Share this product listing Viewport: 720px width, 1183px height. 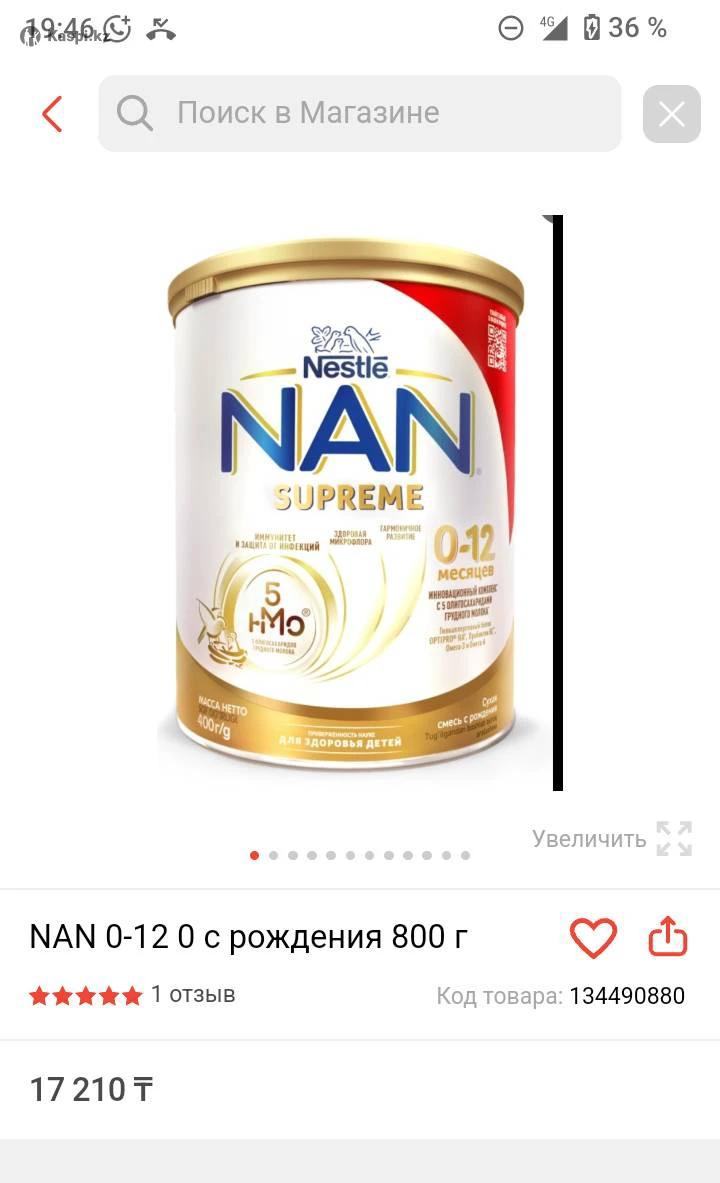(x=668, y=938)
